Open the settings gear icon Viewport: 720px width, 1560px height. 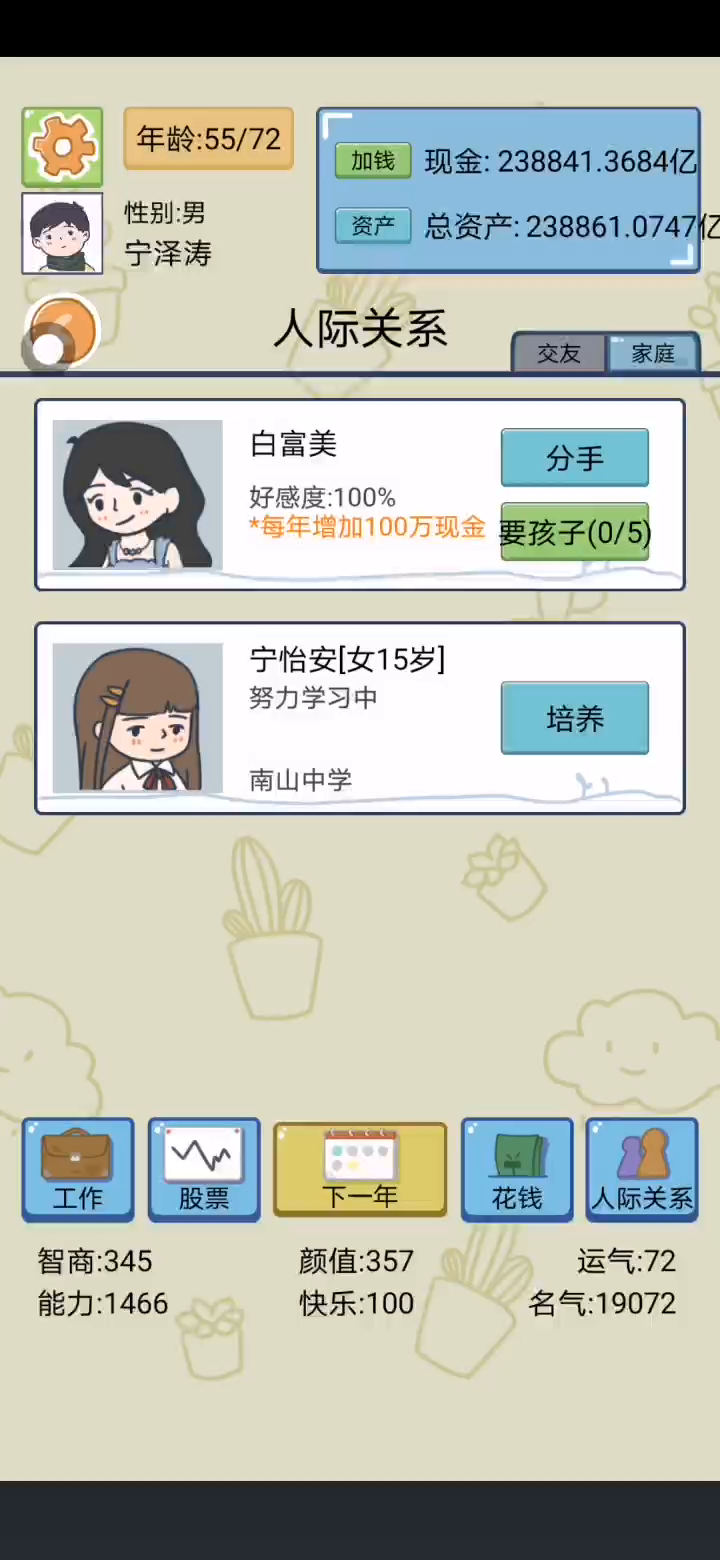(62, 147)
